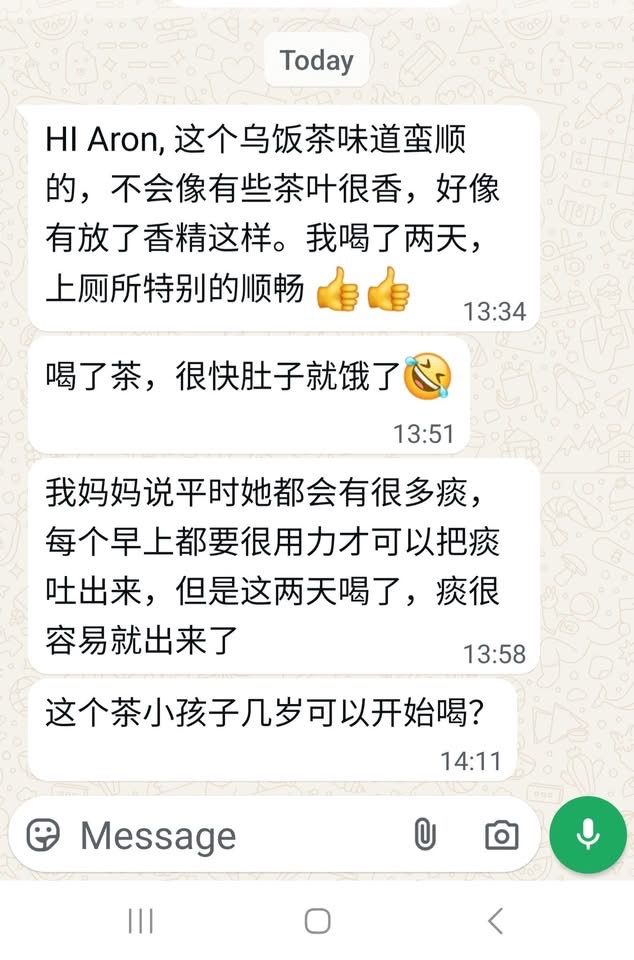Record a voice message with microphone
634x960 pixels.
point(588,835)
